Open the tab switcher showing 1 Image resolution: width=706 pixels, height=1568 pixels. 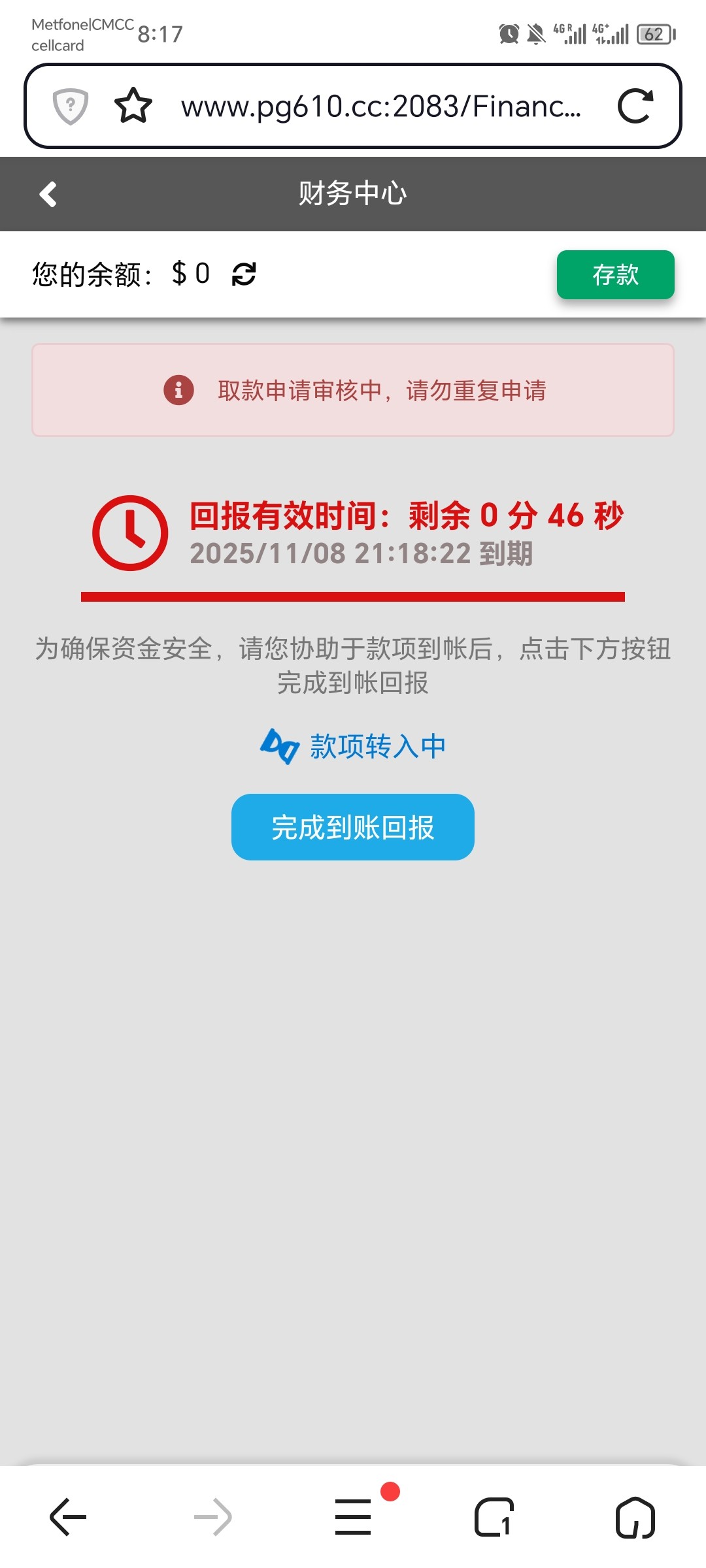coord(494,1516)
